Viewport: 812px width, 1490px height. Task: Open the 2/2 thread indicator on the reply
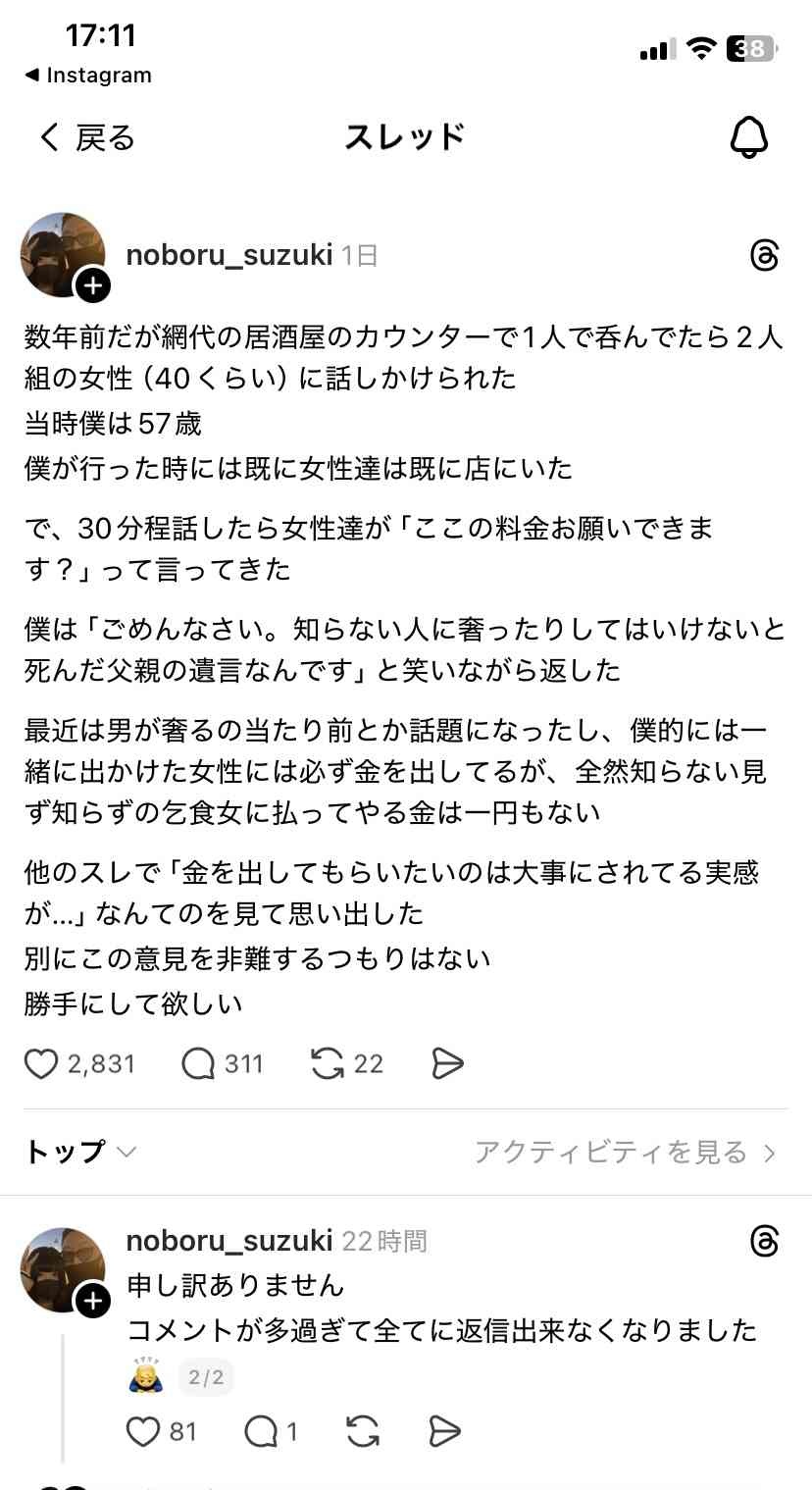206,1377
